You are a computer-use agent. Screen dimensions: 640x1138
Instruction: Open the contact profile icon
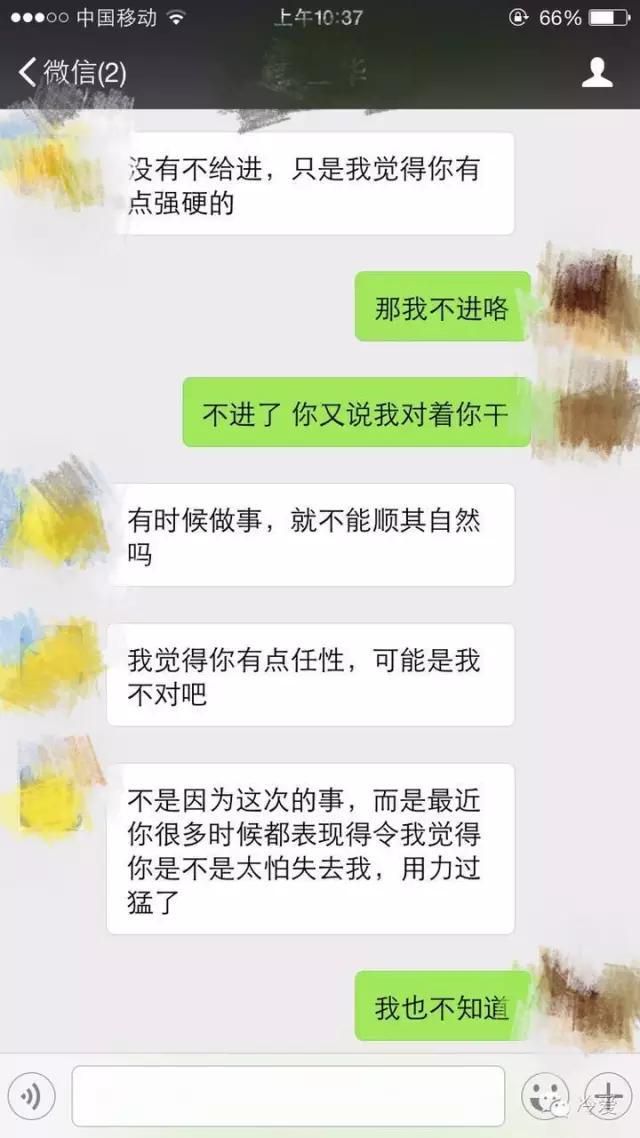(x=597, y=72)
